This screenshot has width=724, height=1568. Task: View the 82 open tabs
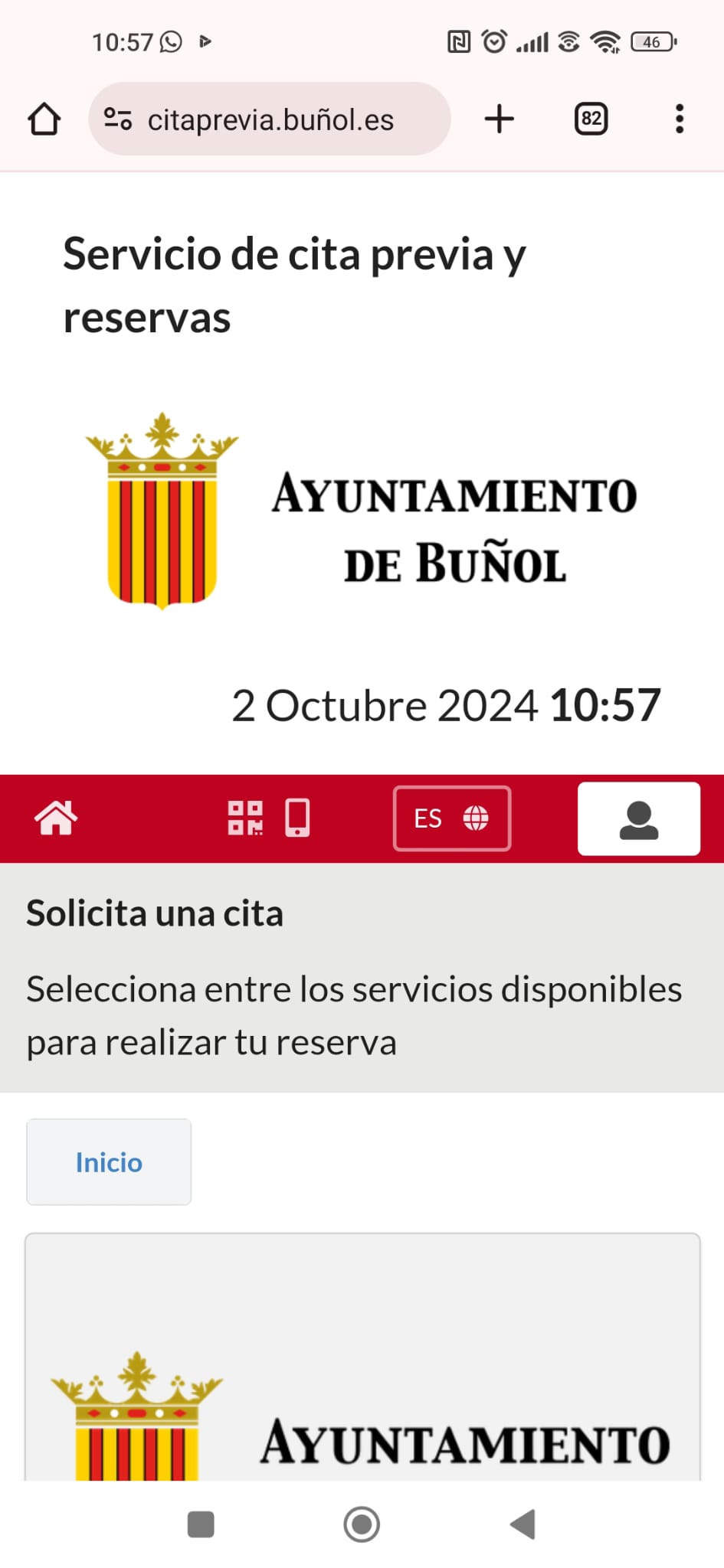[x=591, y=119]
